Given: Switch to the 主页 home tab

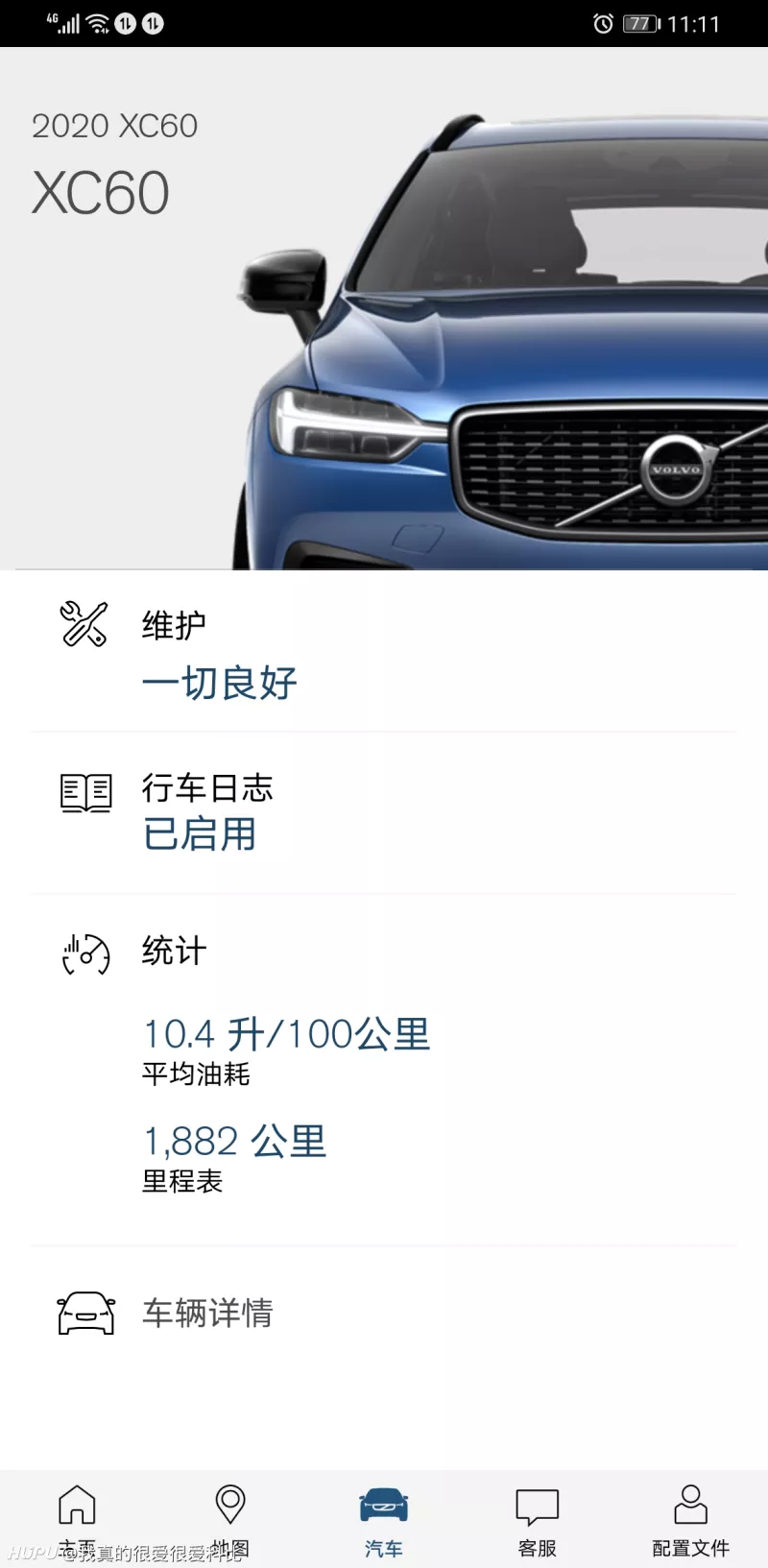Looking at the screenshot, I should [77, 1519].
